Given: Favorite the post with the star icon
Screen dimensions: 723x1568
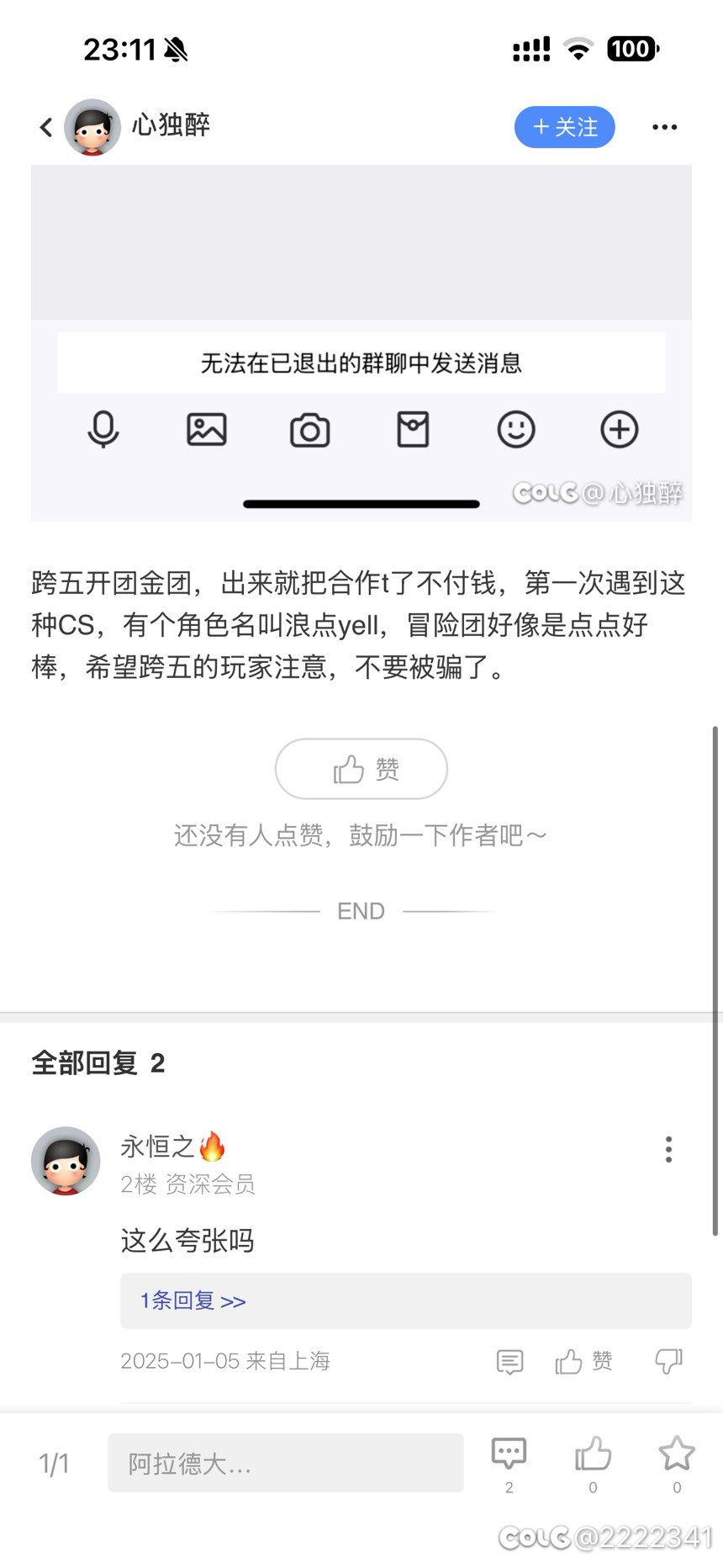Looking at the screenshot, I should (x=677, y=1455).
